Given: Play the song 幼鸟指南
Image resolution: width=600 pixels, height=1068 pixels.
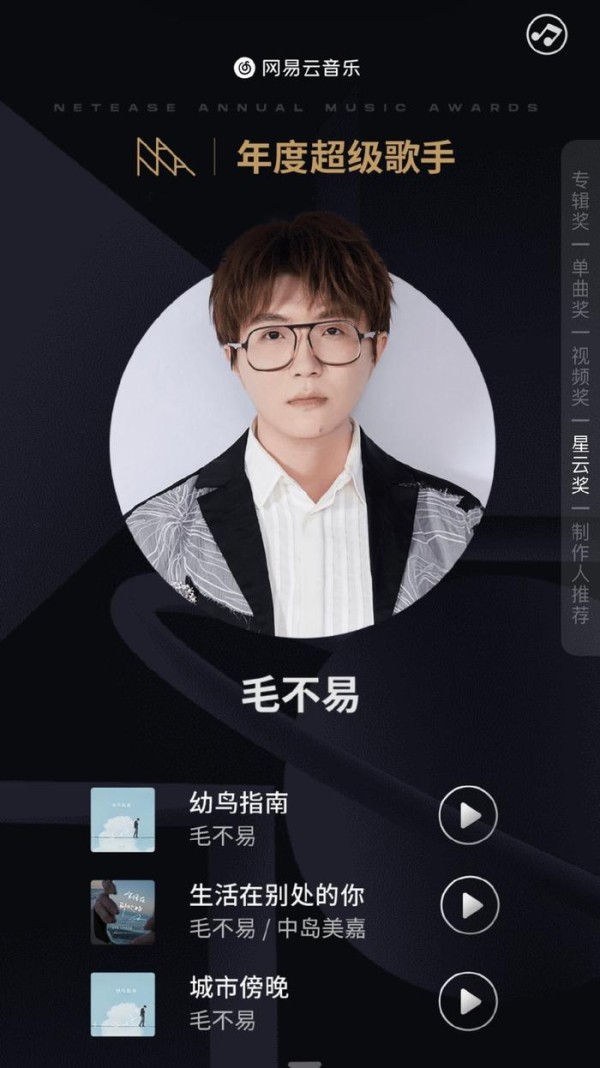Looking at the screenshot, I should point(468,815).
